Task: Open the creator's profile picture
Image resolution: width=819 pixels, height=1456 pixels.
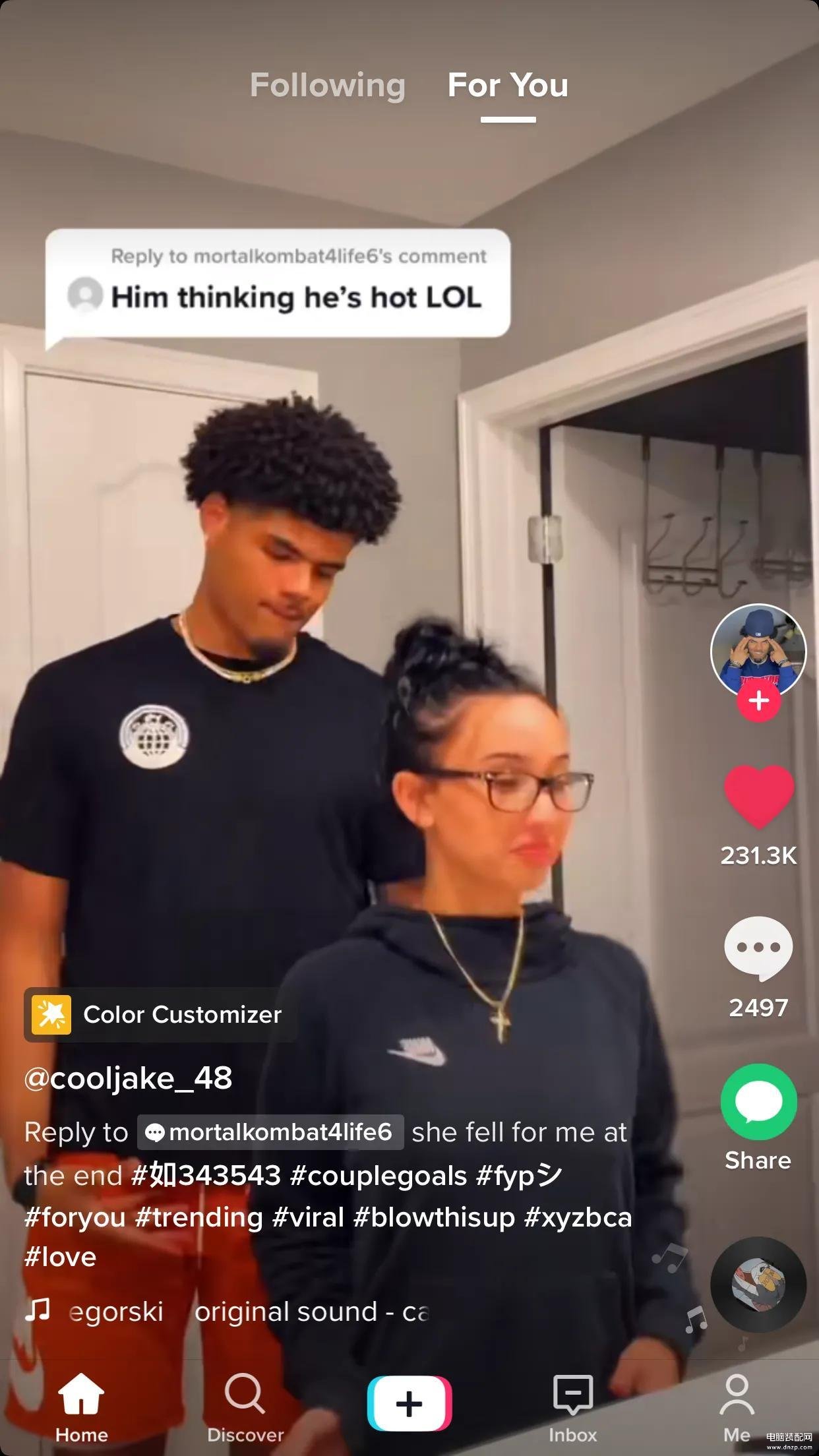Action: click(758, 650)
